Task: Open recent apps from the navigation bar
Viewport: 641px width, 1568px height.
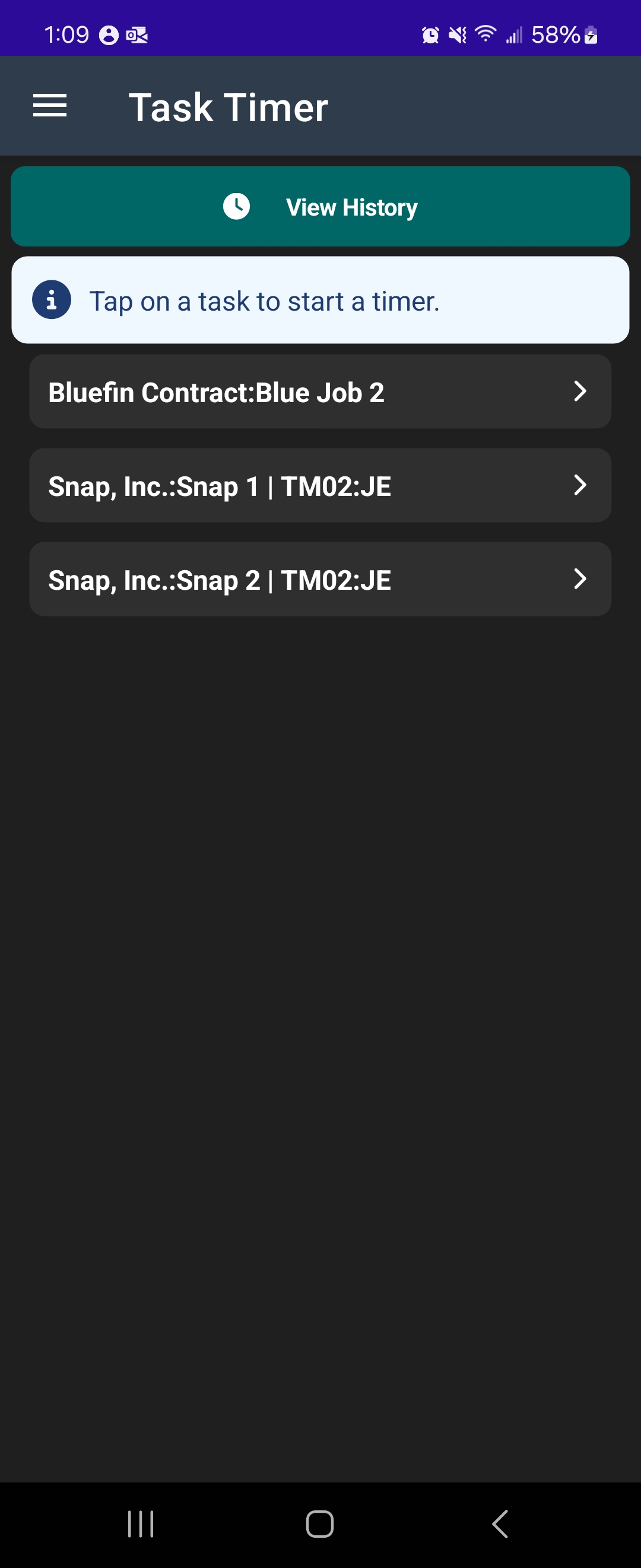Action: (140, 1524)
